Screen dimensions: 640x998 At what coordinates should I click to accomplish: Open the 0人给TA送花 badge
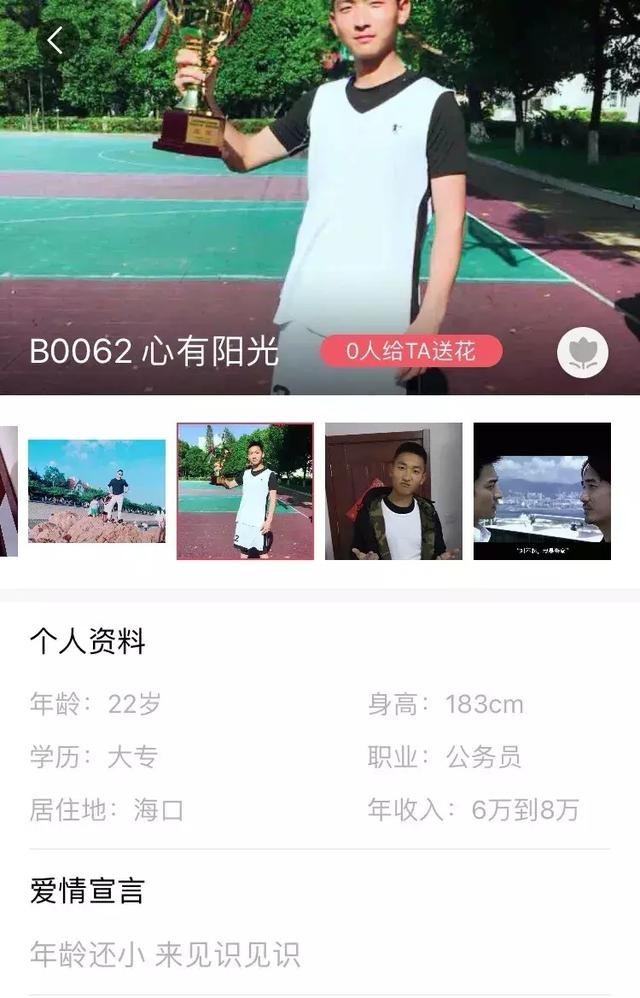(411, 351)
